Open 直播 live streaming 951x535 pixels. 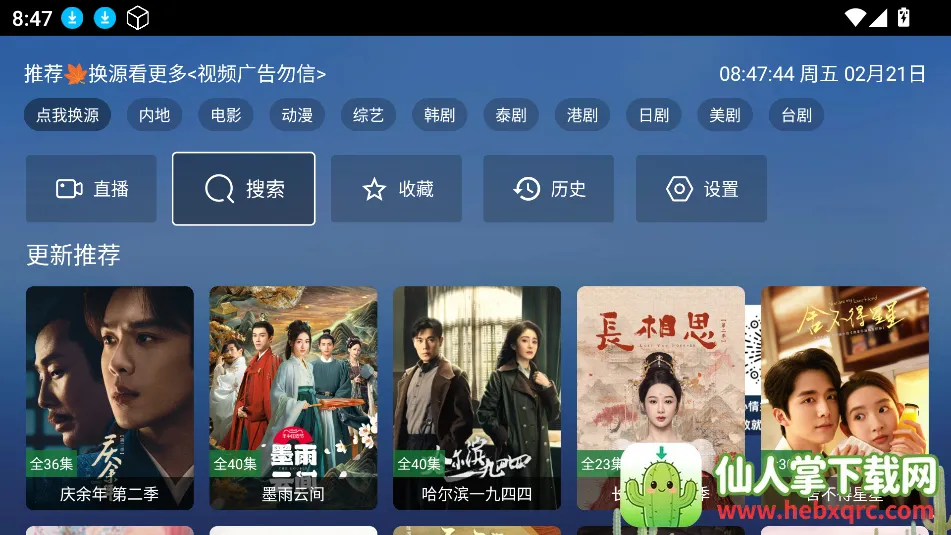point(91,189)
